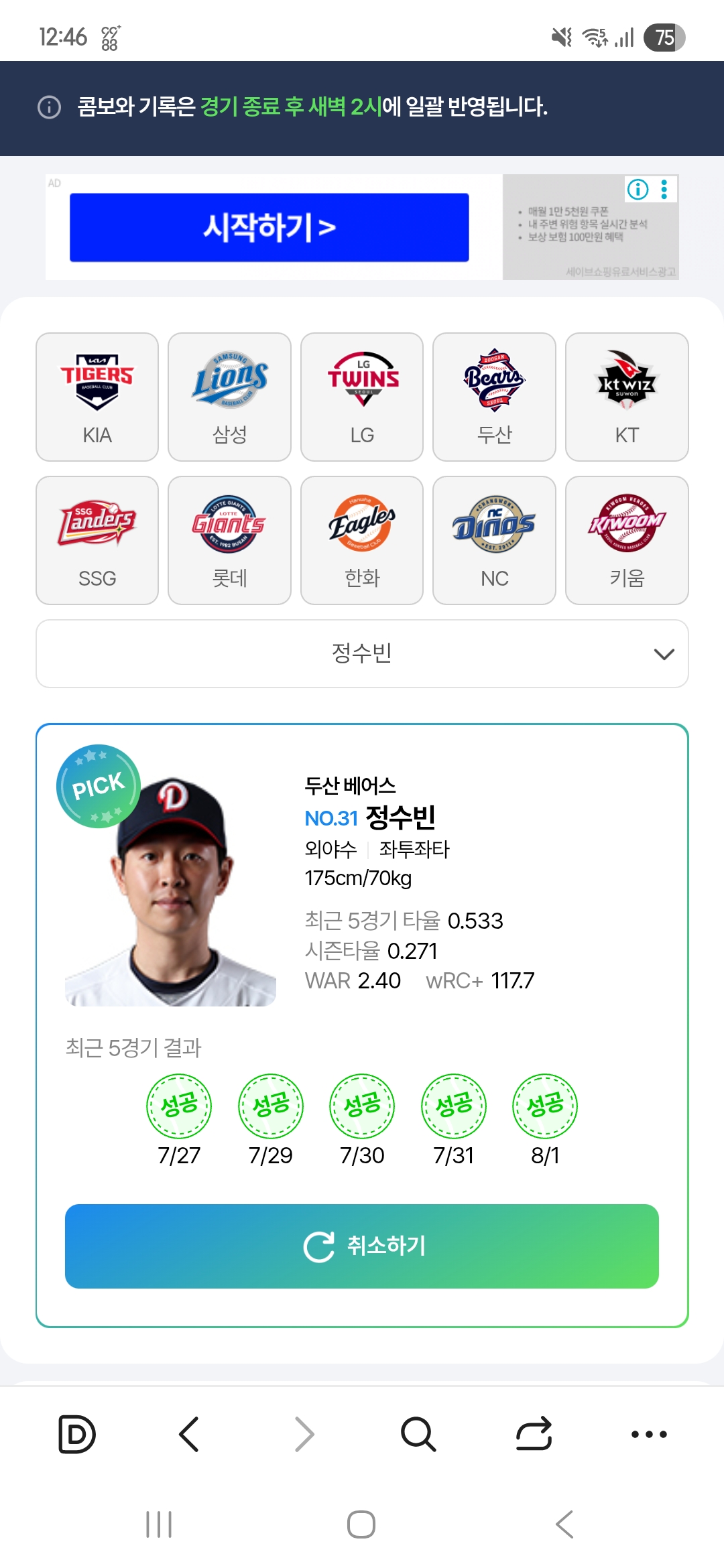Tap the 시작하기 ad button
The width and height of the screenshot is (724, 1568).
[x=269, y=227]
